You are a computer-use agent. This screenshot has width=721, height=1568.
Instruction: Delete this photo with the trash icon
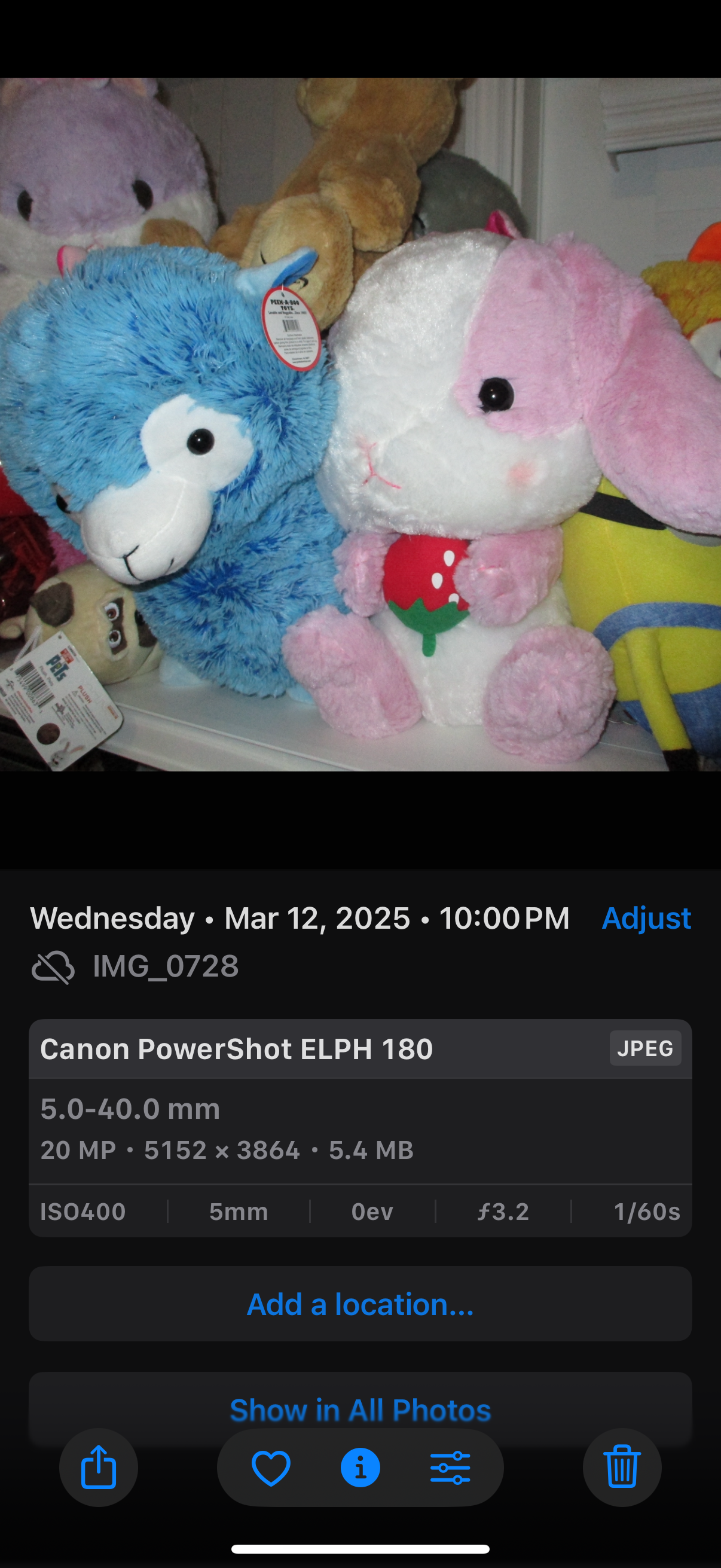[x=622, y=1467]
